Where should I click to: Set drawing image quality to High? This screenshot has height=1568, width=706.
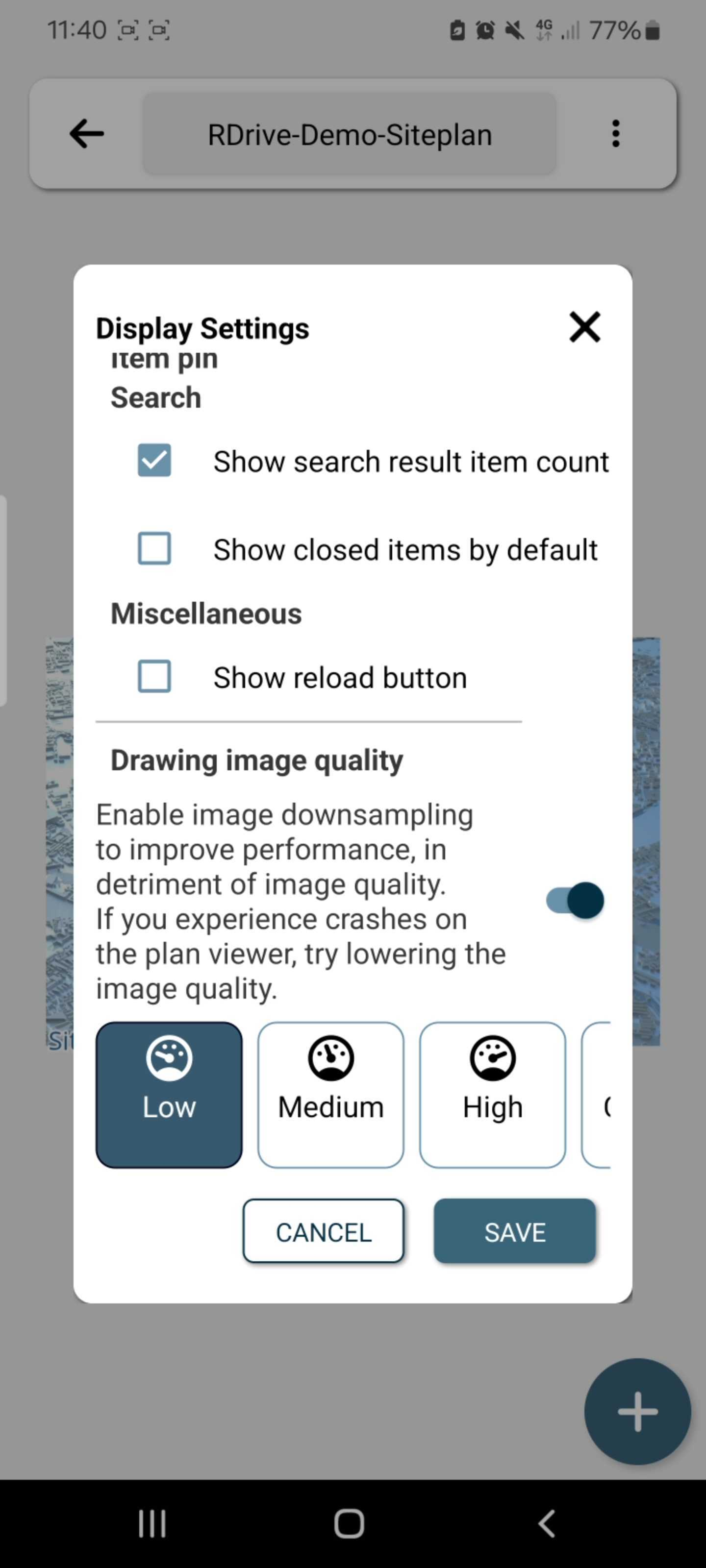click(x=492, y=1095)
